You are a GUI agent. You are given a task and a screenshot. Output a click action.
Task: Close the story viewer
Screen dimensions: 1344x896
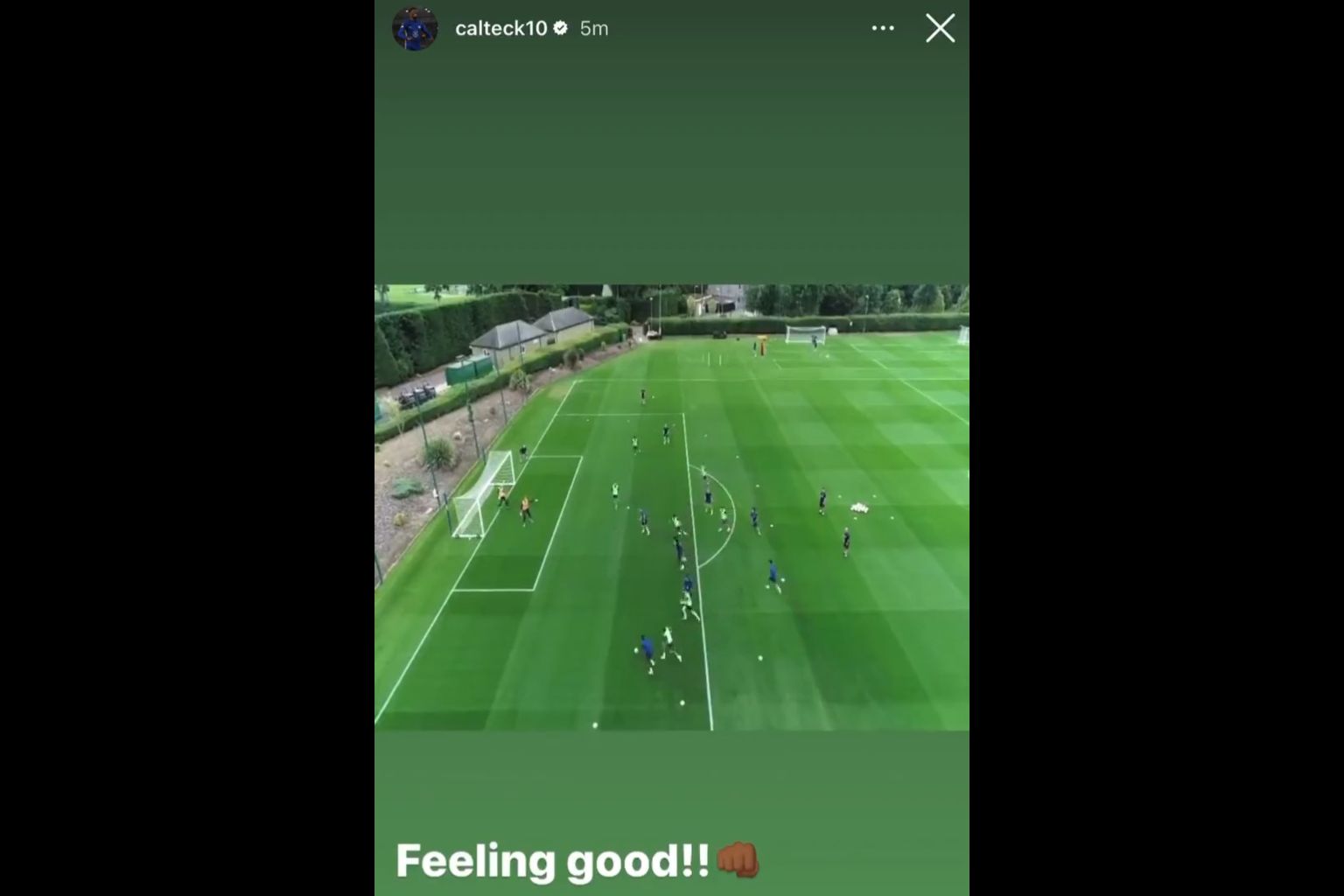(x=940, y=28)
